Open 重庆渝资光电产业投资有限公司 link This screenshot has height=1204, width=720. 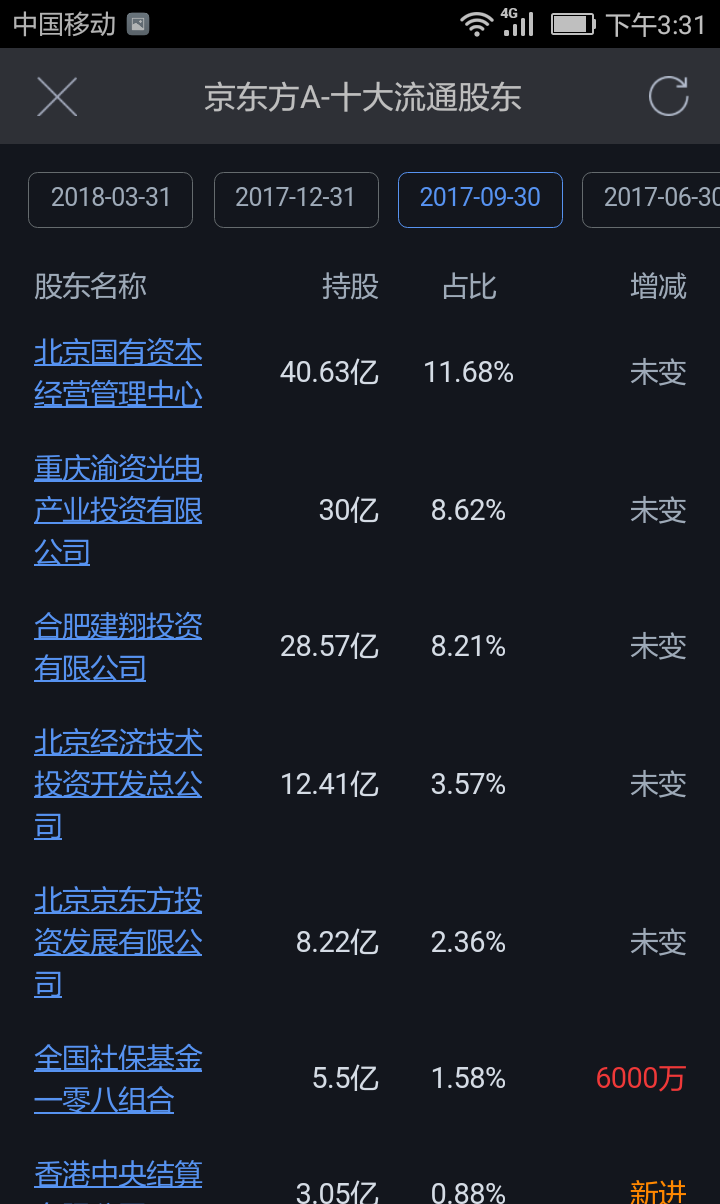(x=118, y=510)
